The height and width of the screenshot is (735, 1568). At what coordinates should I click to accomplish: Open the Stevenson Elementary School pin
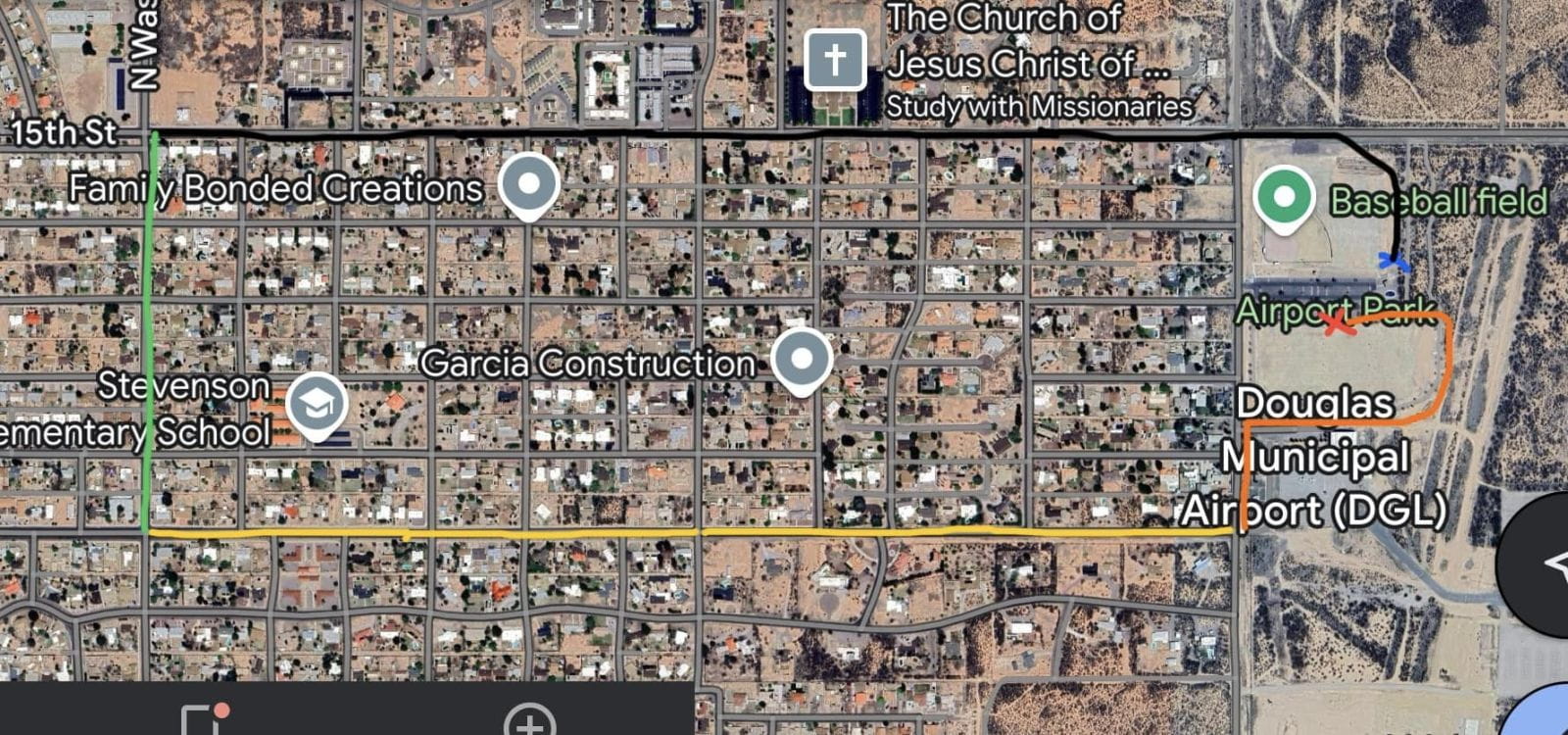click(x=317, y=404)
